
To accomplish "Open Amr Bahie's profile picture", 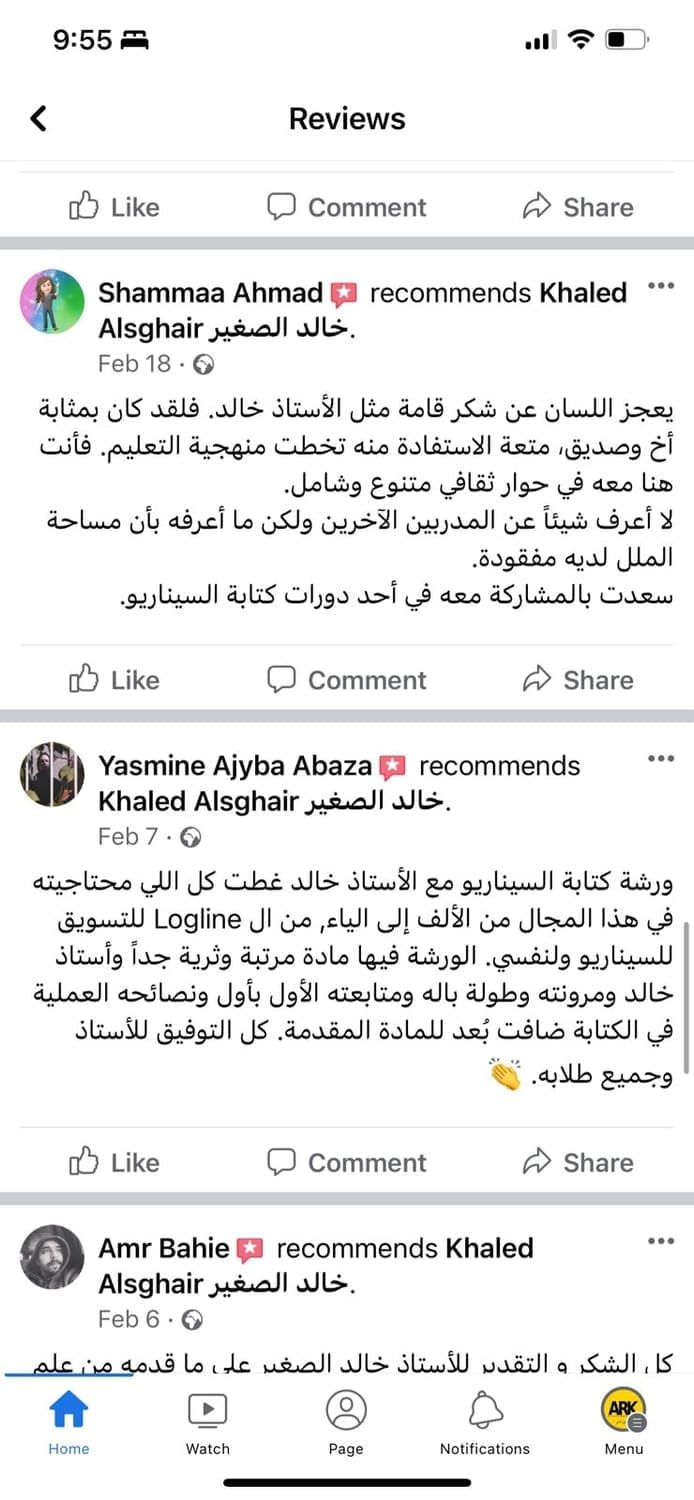I will point(52,1256).
